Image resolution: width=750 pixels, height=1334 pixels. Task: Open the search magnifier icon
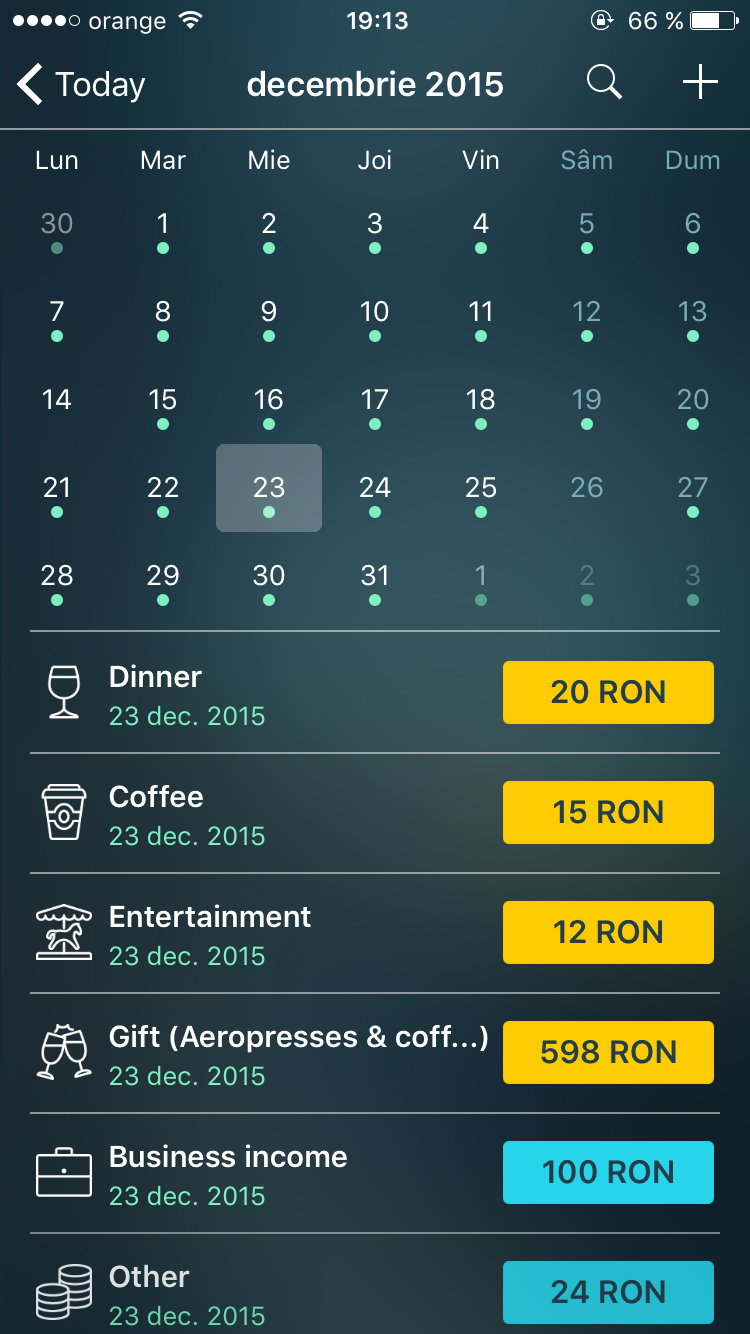(604, 83)
